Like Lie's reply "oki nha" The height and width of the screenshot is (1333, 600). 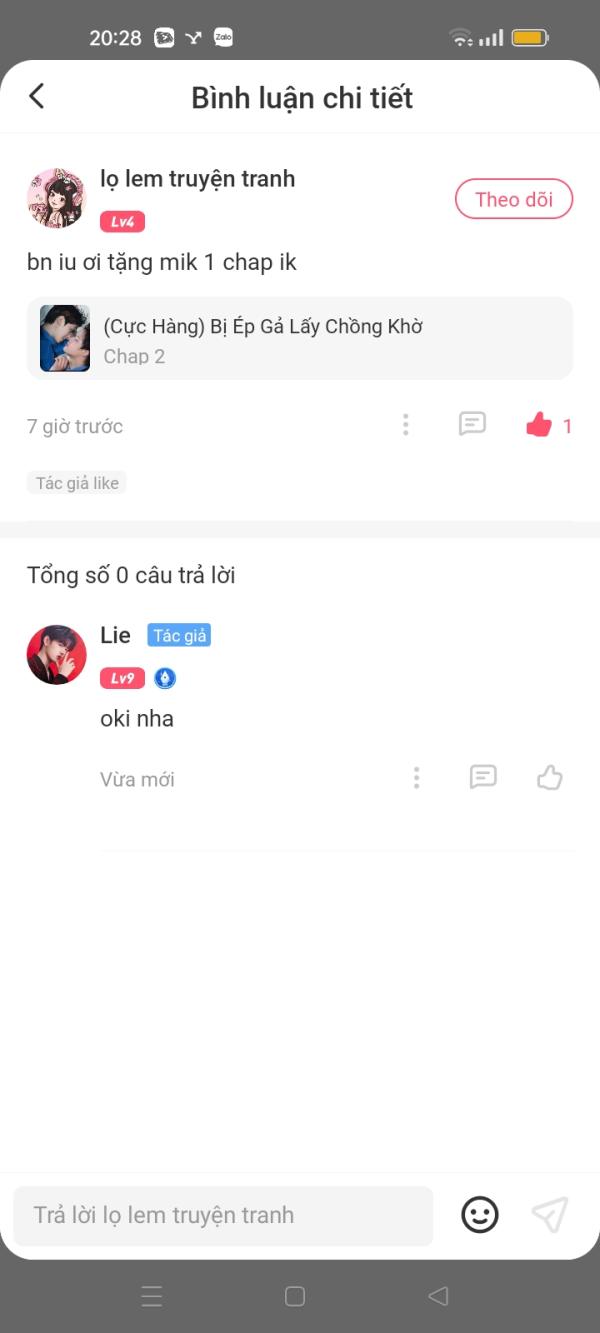point(550,777)
